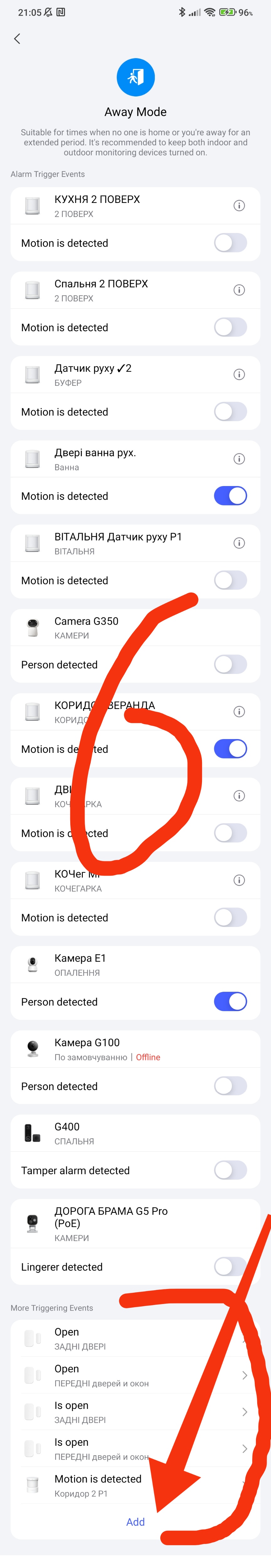Turn on motion trigger for Спальня 2 ПОВЕРХ
Image resolution: width=271 pixels, height=1568 pixels.
click(230, 328)
